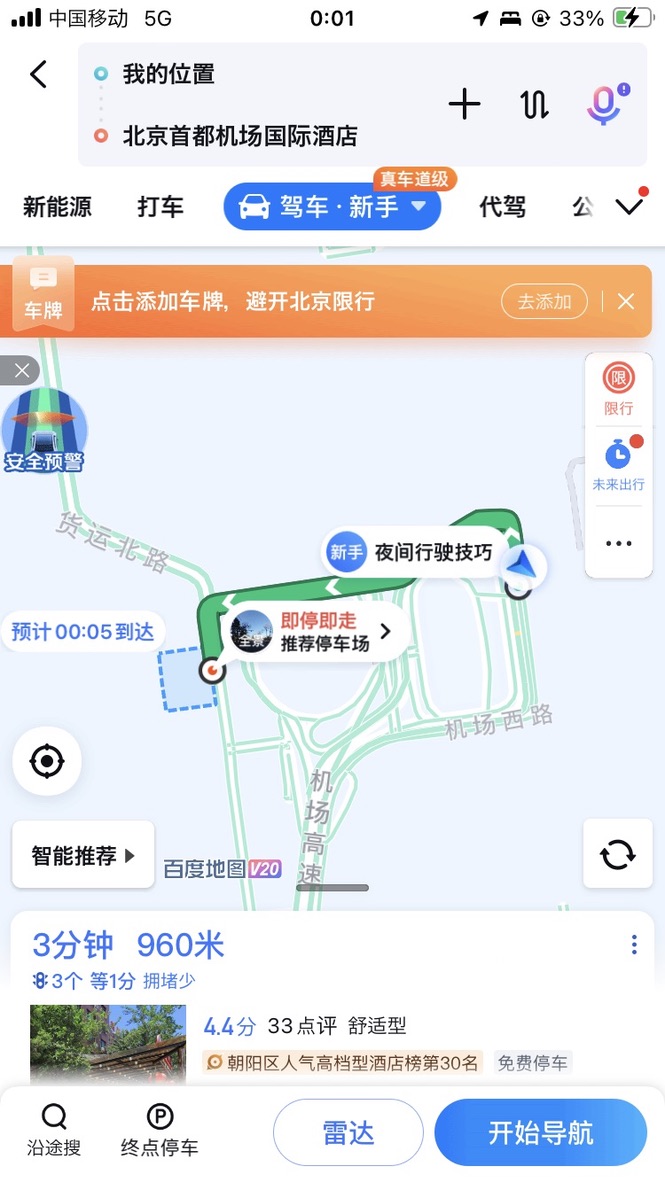Edit destination 北京首都机场国际酒店
The image size is (665, 1182).
(x=240, y=136)
